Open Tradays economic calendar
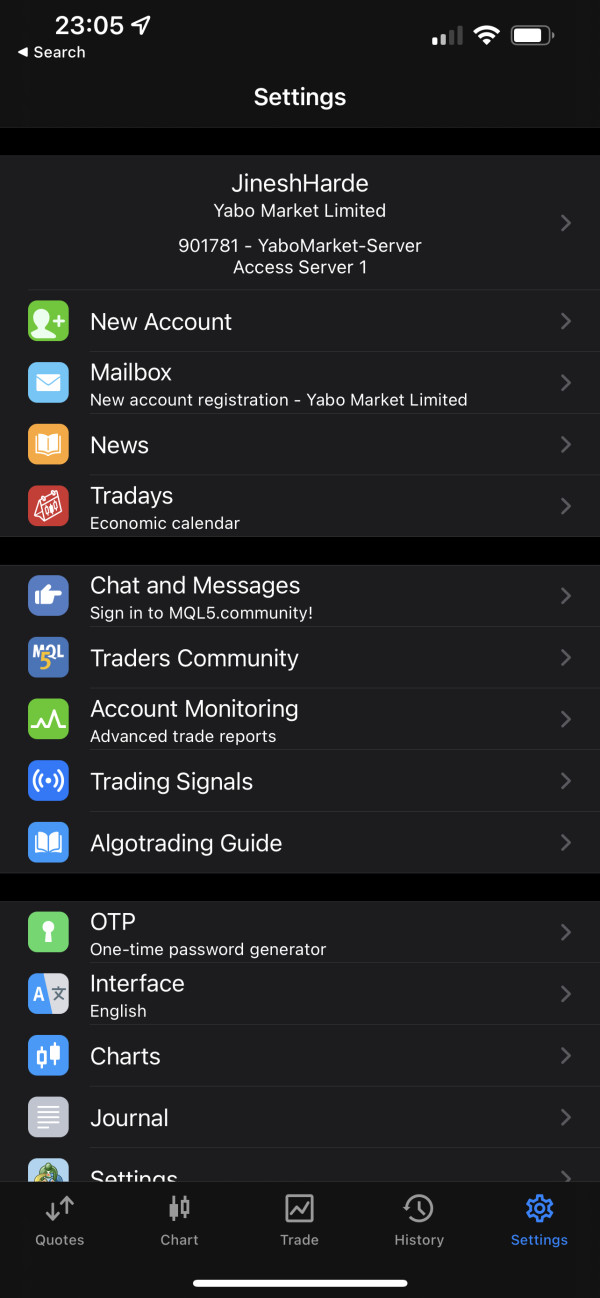This screenshot has width=600, height=1298. (x=300, y=506)
